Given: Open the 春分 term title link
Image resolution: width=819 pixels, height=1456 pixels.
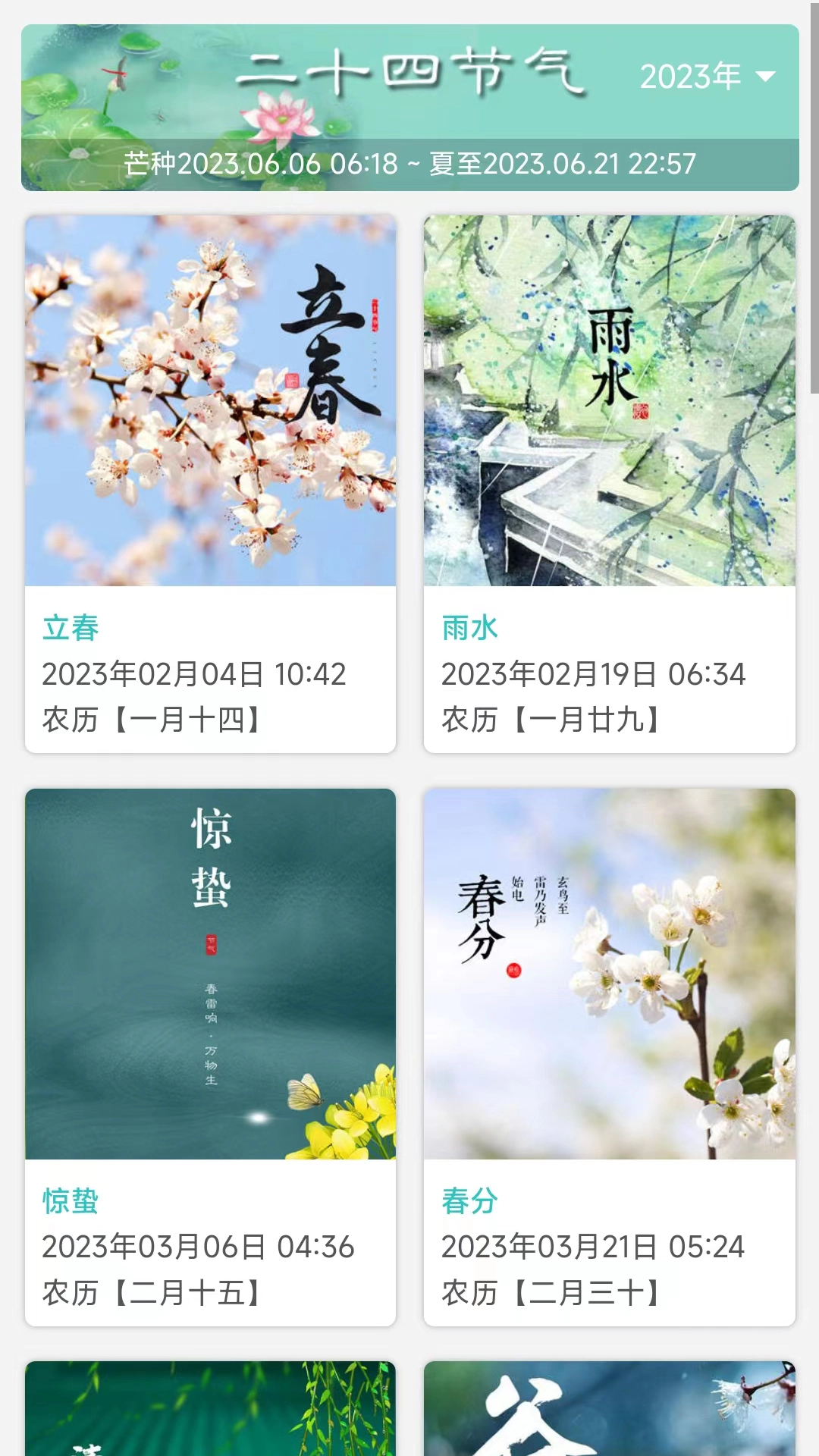Looking at the screenshot, I should pyautogui.click(x=469, y=1204).
